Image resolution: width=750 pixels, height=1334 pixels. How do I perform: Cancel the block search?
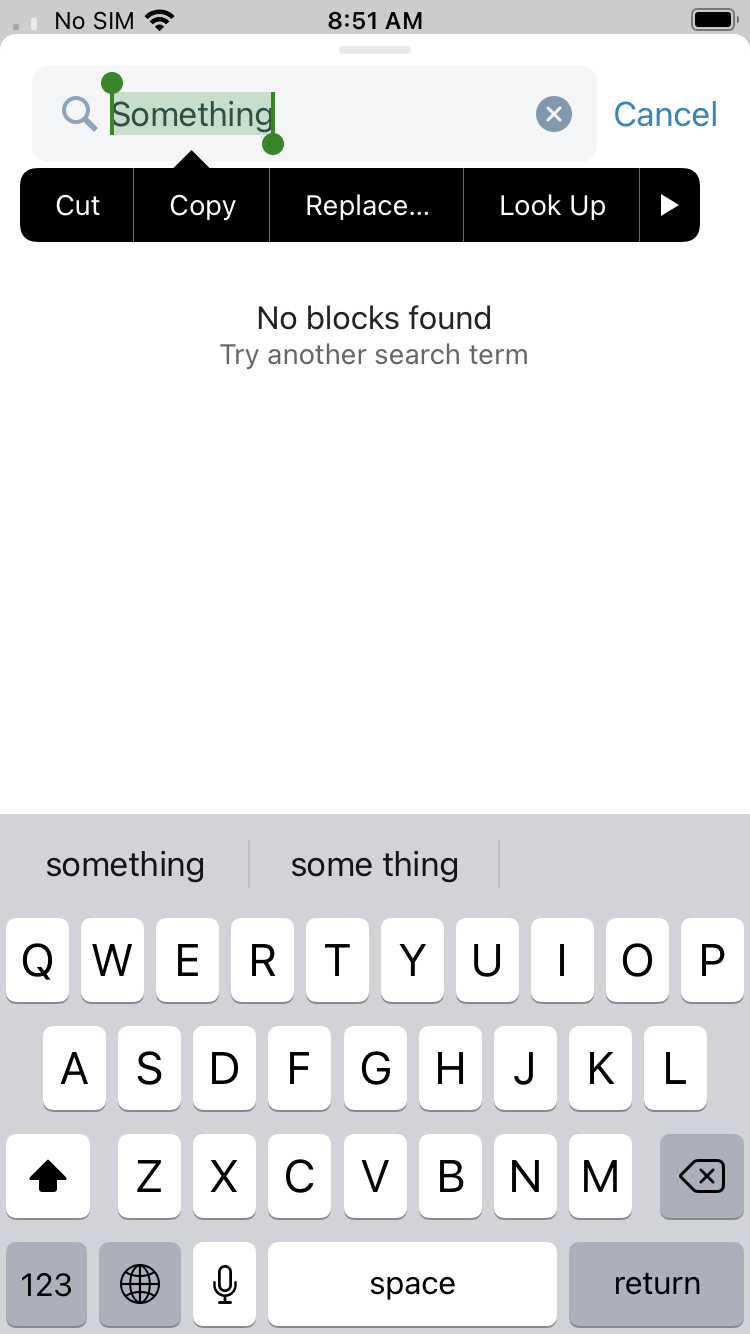coord(665,114)
